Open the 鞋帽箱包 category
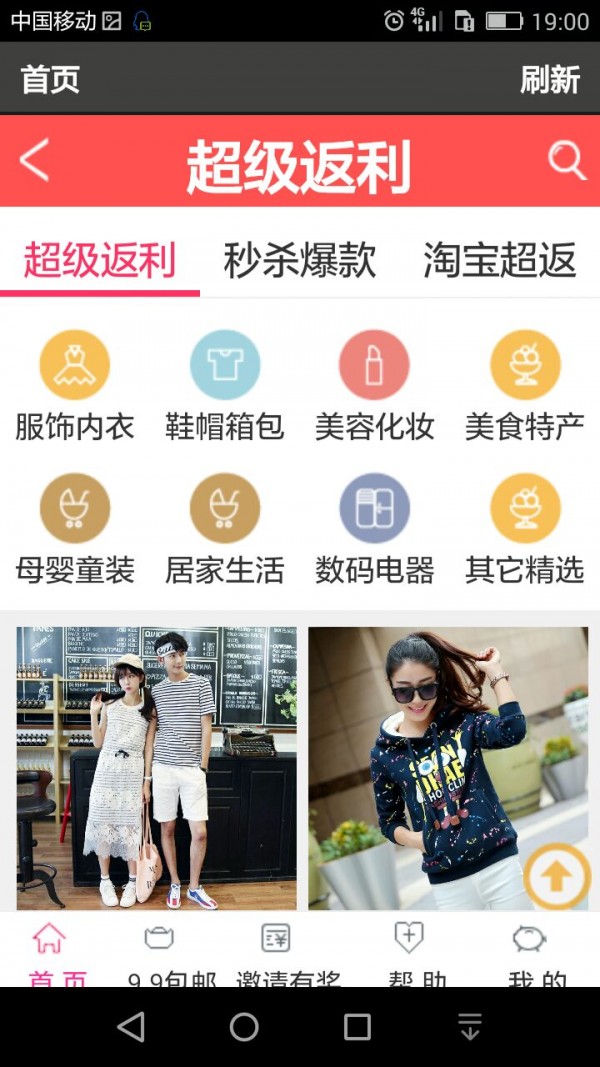This screenshot has width=600, height=1067. coord(225,387)
